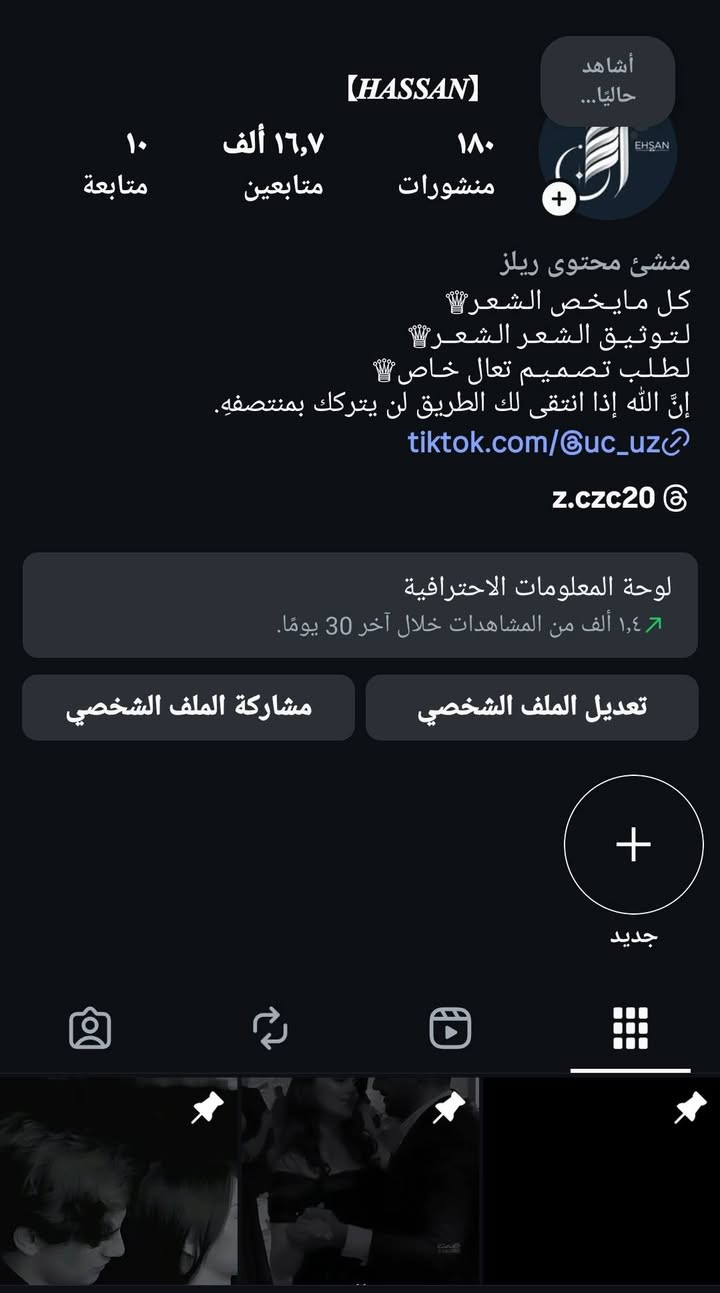The height and width of the screenshot is (1293, 720).
Task: Add a new highlight with جديد
Action: pyautogui.click(x=633, y=845)
